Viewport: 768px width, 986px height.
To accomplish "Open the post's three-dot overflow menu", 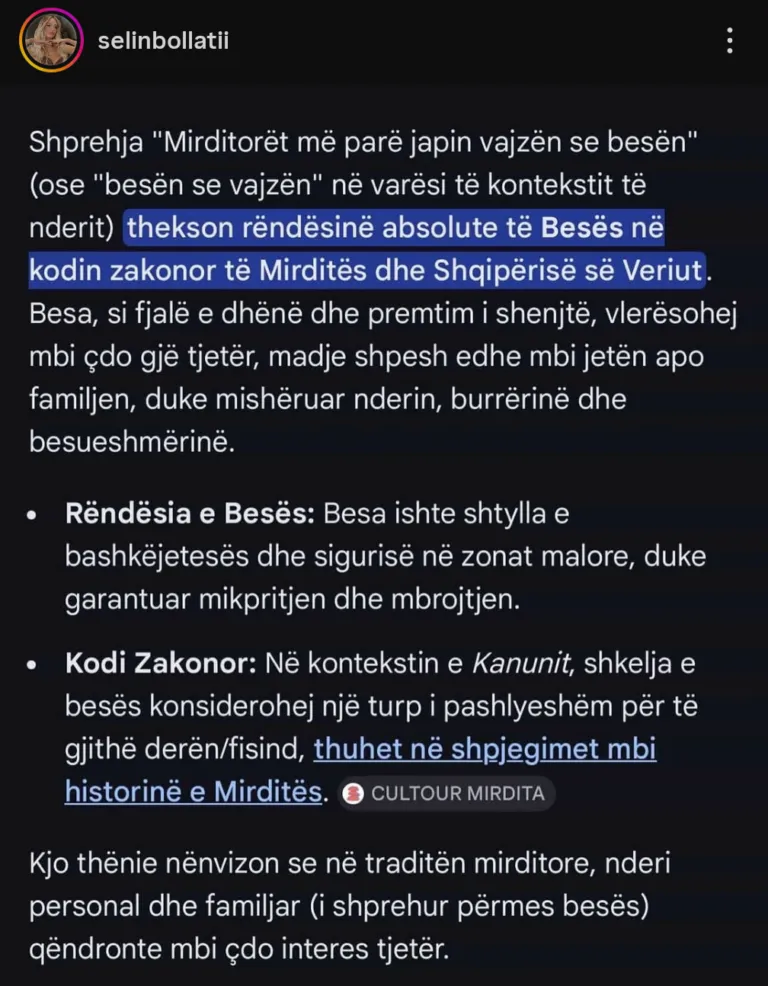I will (731, 41).
